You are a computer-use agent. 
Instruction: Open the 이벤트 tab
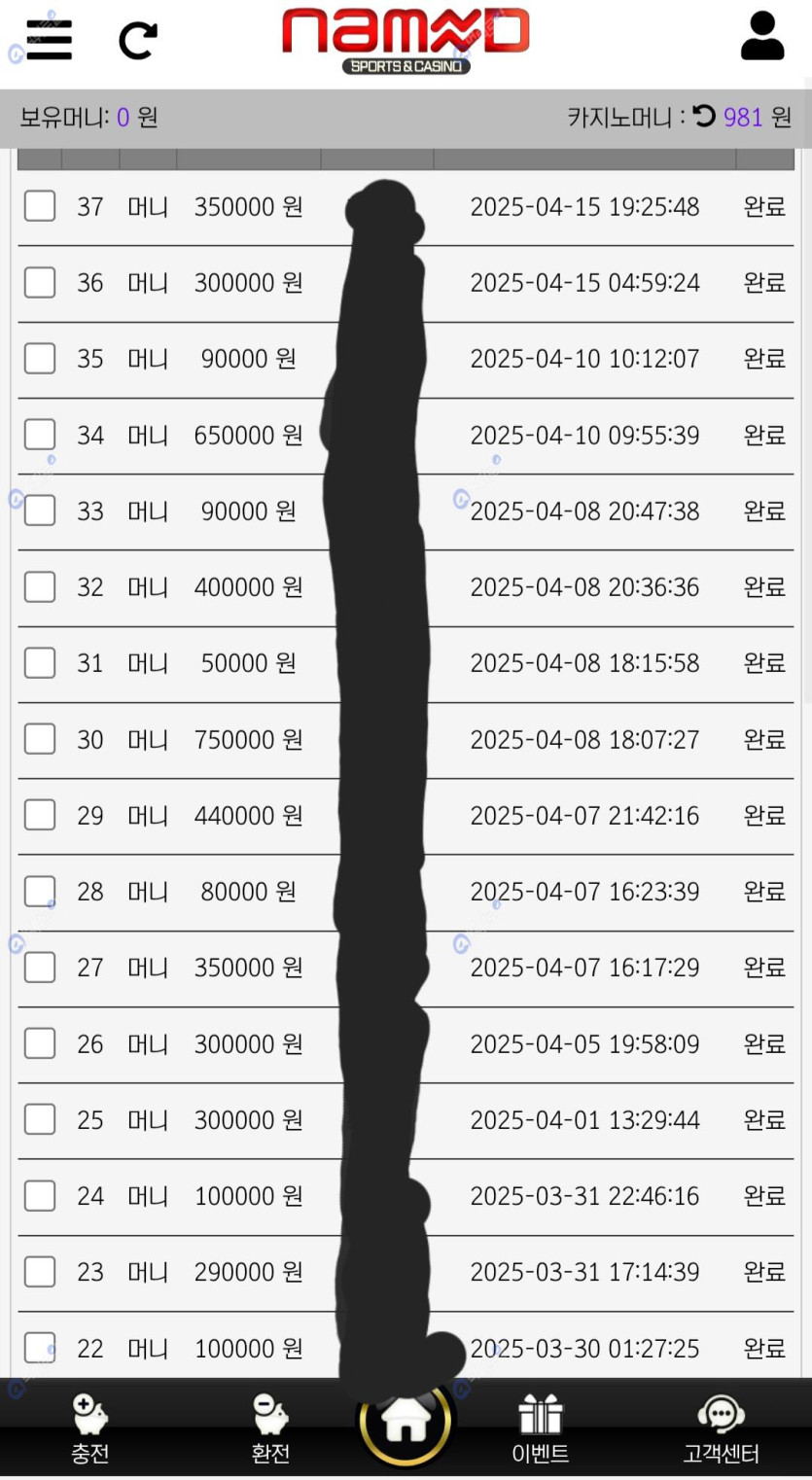click(x=541, y=1429)
